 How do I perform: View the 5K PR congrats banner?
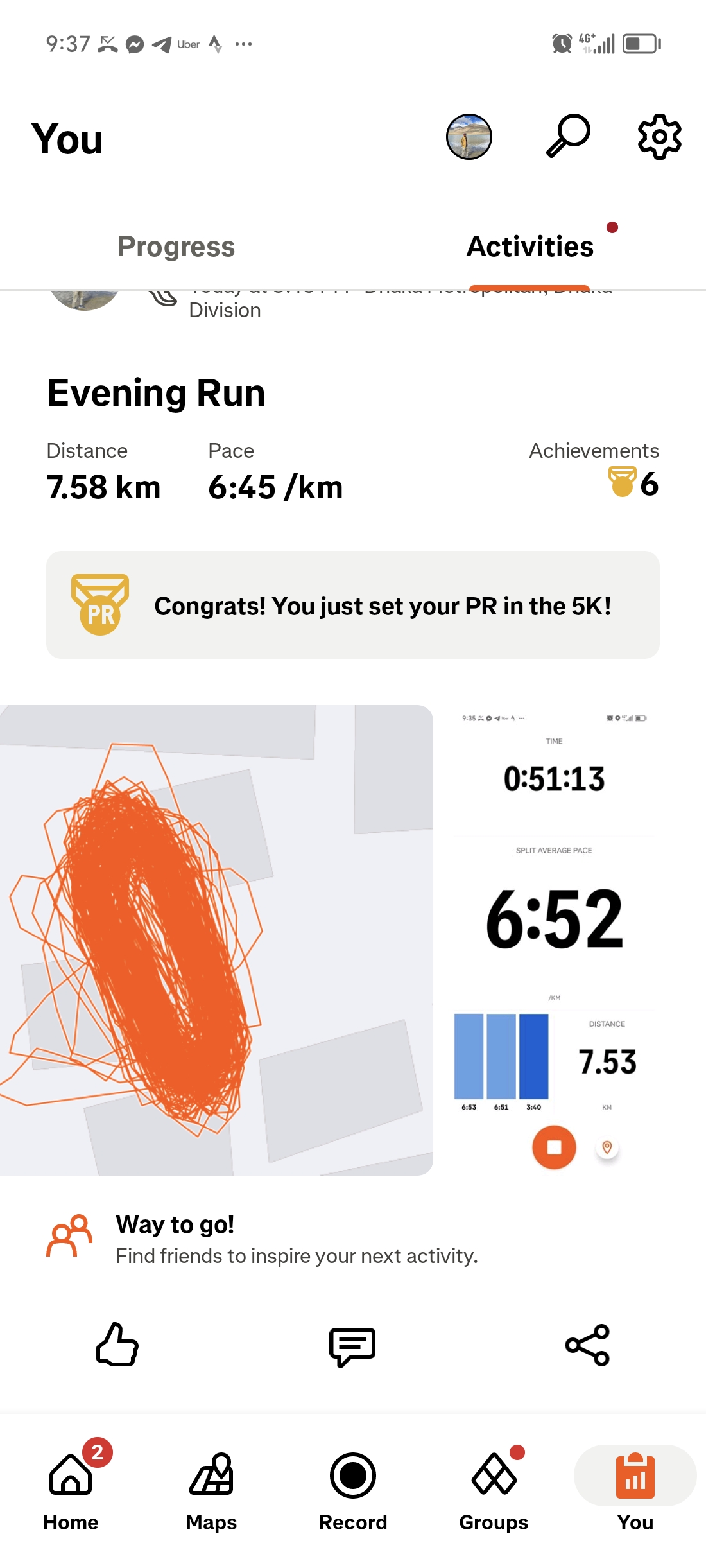tap(353, 605)
